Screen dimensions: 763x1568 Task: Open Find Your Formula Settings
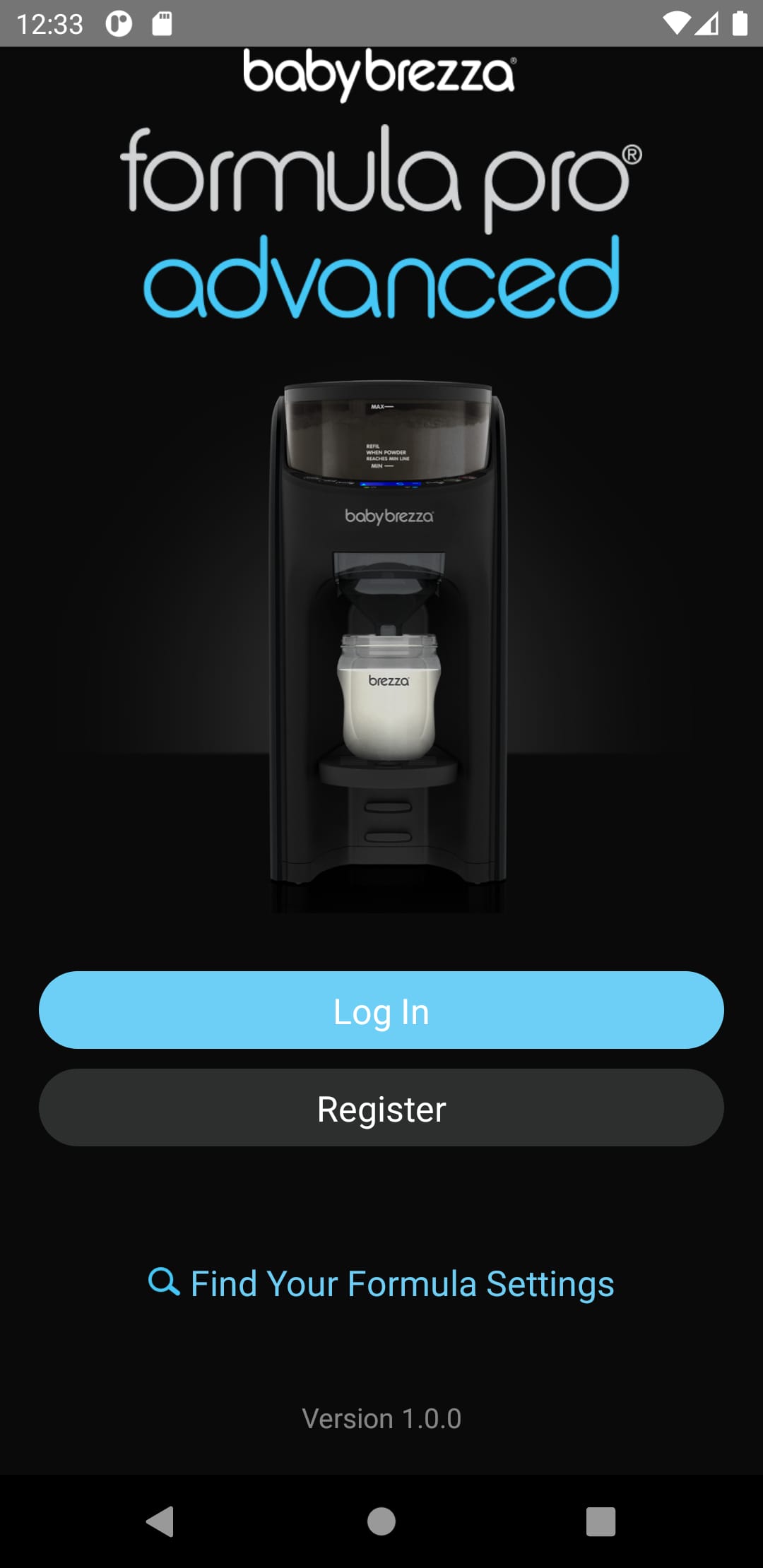point(402,1284)
